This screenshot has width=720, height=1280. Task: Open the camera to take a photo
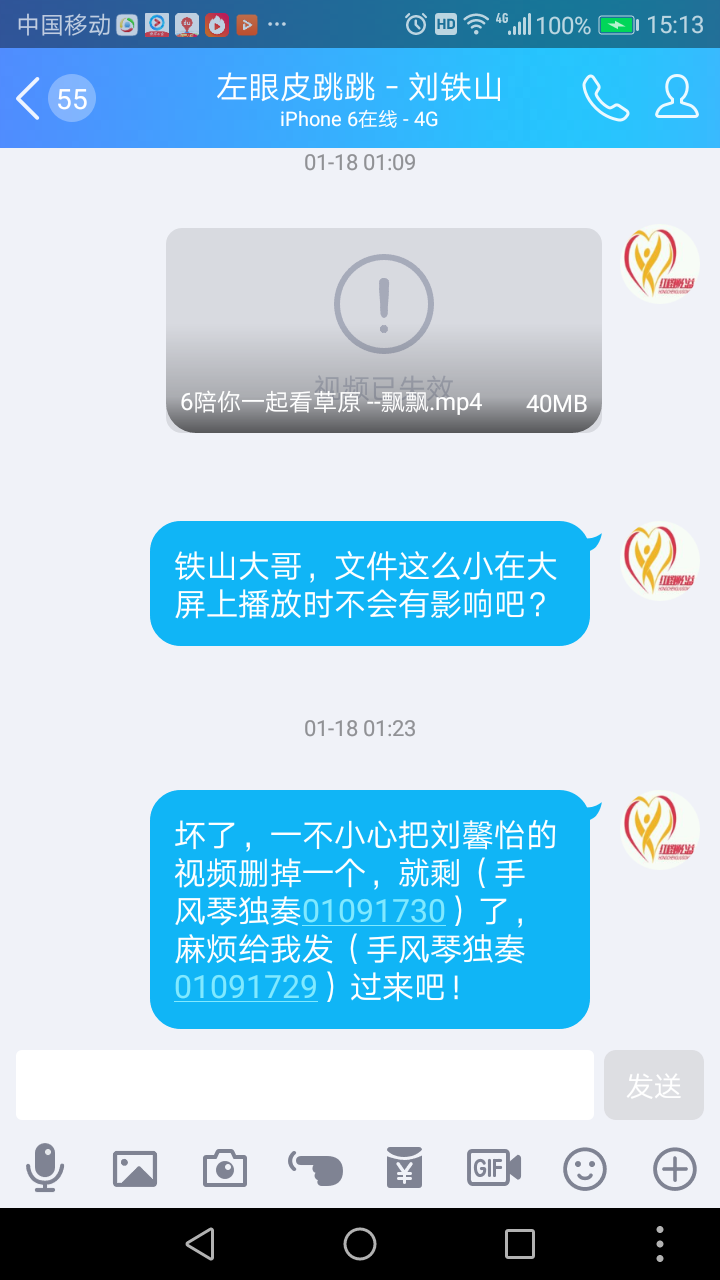(225, 1168)
